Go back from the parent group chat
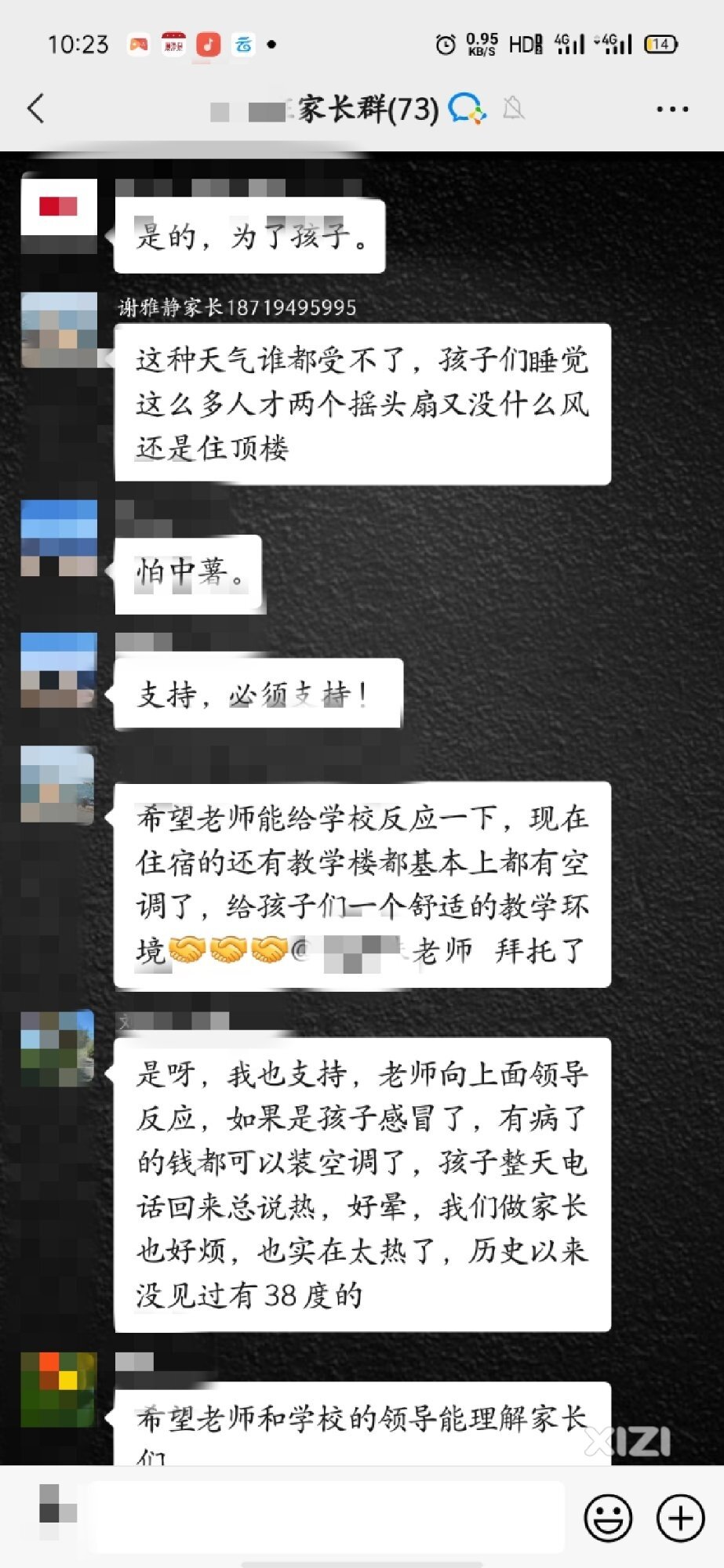The image size is (724, 1568). click(x=36, y=109)
